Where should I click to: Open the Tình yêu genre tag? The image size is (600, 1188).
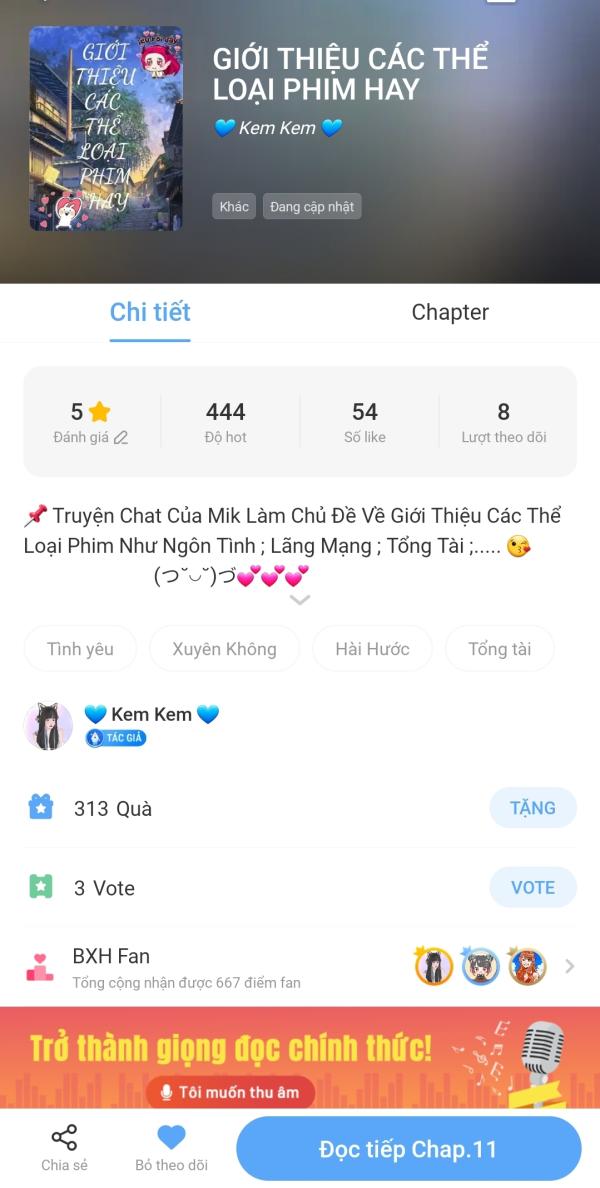pos(80,649)
